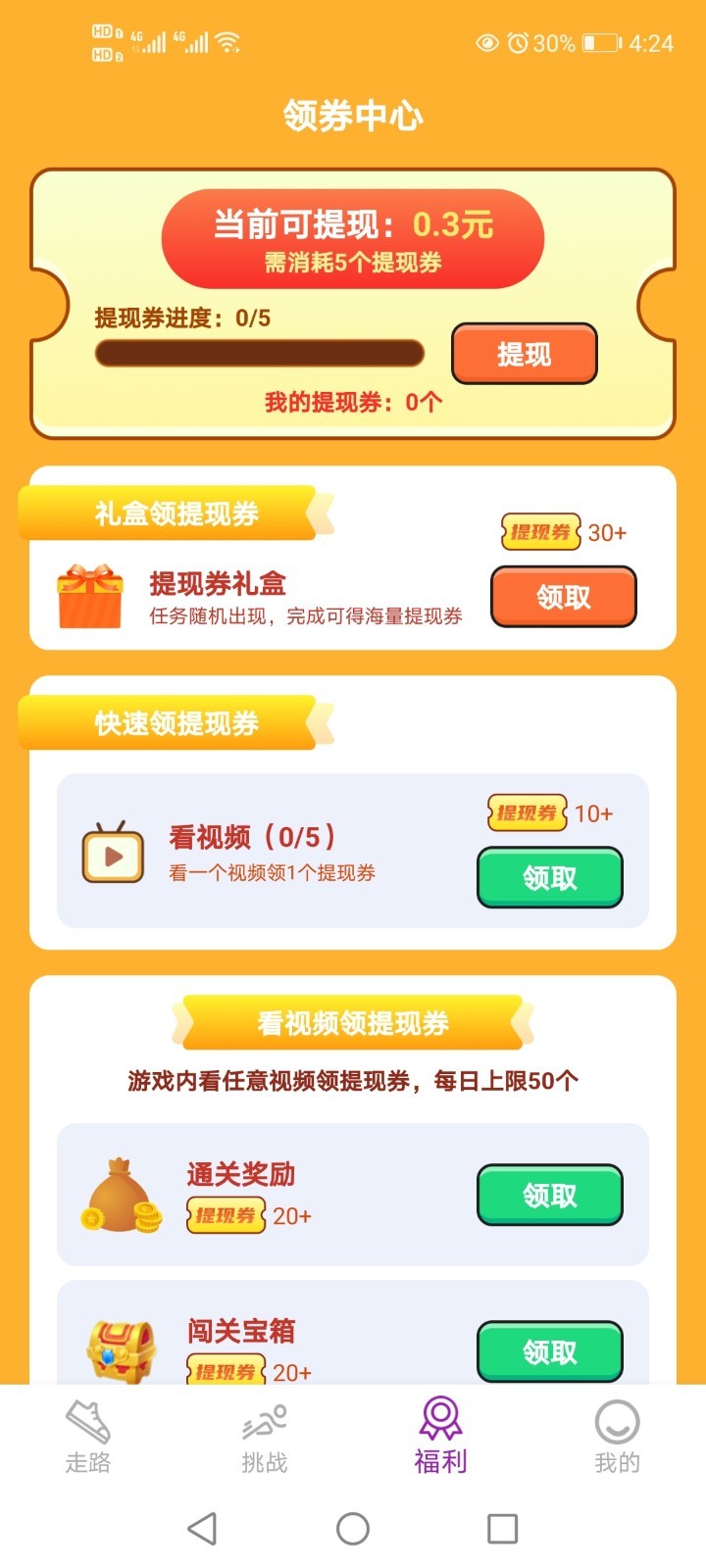Tap the alarm clock icon in the status bar
Viewport: 706px width, 1568px height.
click(517, 43)
